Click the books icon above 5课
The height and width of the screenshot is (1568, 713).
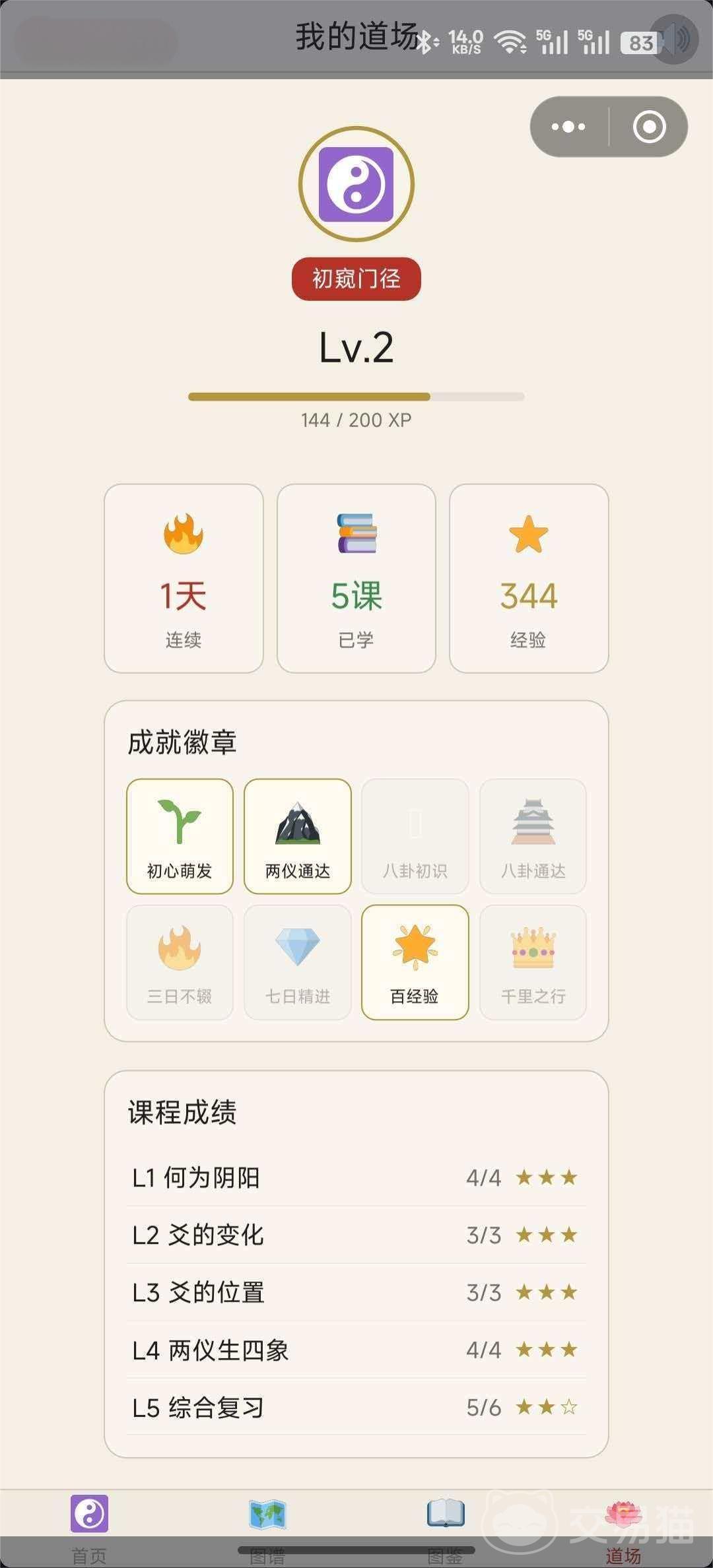[x=355, y=536]
